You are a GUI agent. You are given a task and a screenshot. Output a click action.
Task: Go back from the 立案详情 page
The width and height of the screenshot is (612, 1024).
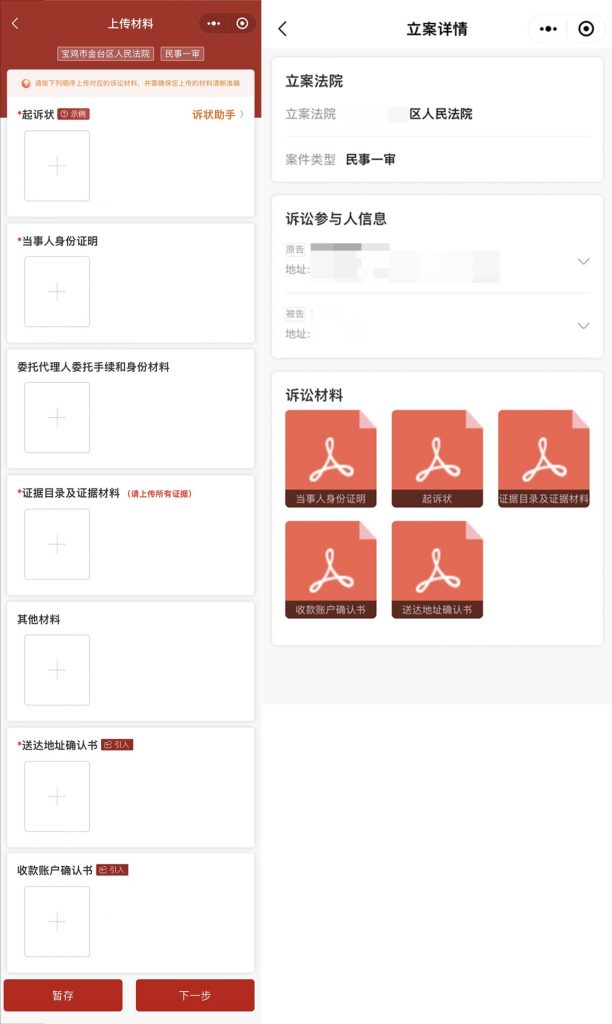pyautogui.click(x=283, y=29)
